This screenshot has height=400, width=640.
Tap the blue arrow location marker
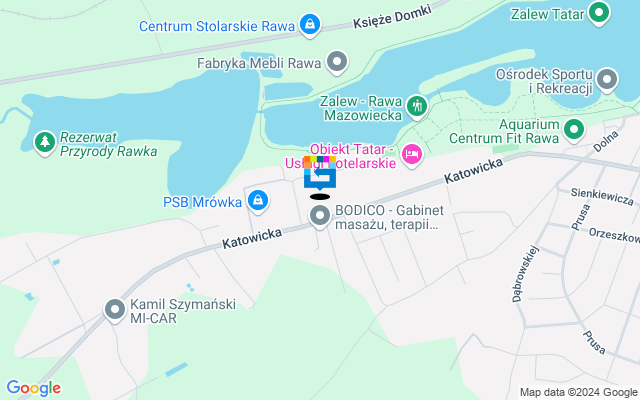pos(320,177)
